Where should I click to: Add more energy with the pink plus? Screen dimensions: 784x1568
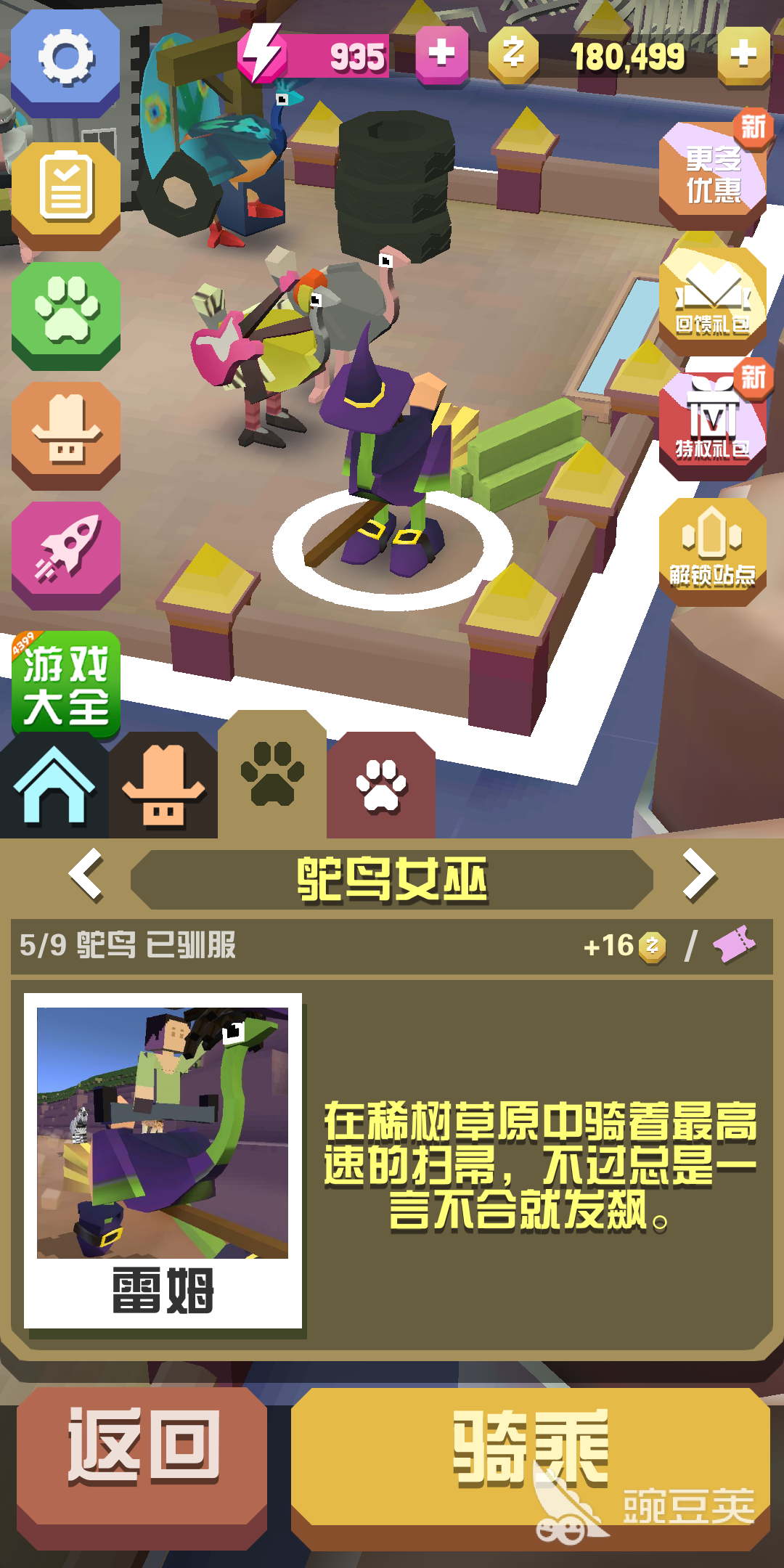pyautogui.click(x=441, y=54)
